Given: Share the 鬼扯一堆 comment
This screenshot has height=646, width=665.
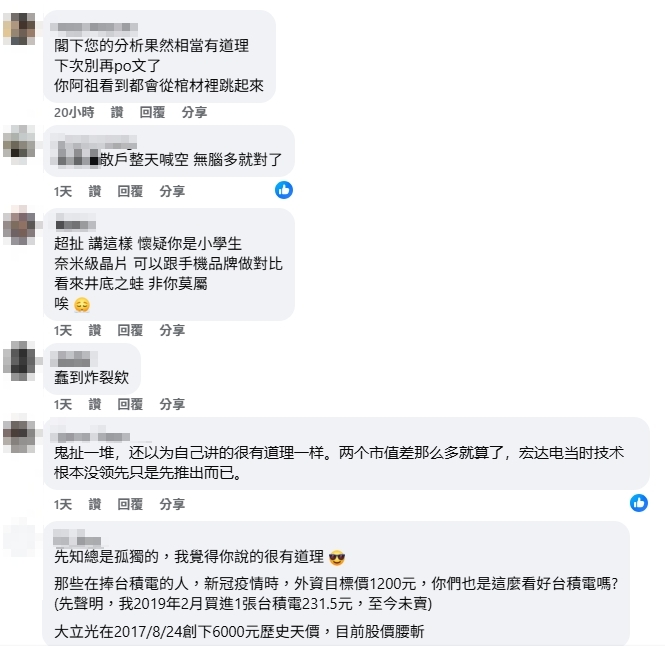Looking at the screenshot, I should click(172, 503).
